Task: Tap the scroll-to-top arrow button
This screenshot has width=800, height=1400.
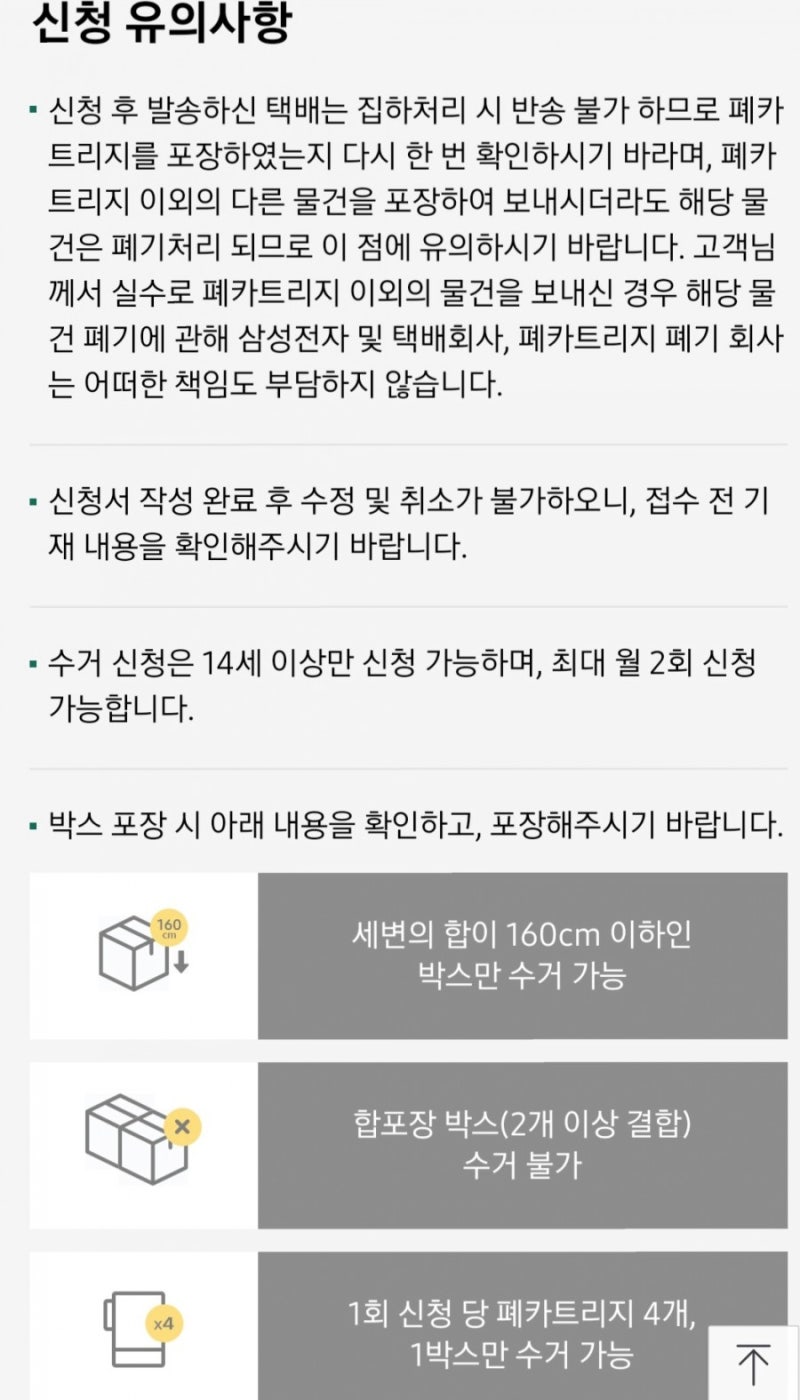Action: [753, 1362]
